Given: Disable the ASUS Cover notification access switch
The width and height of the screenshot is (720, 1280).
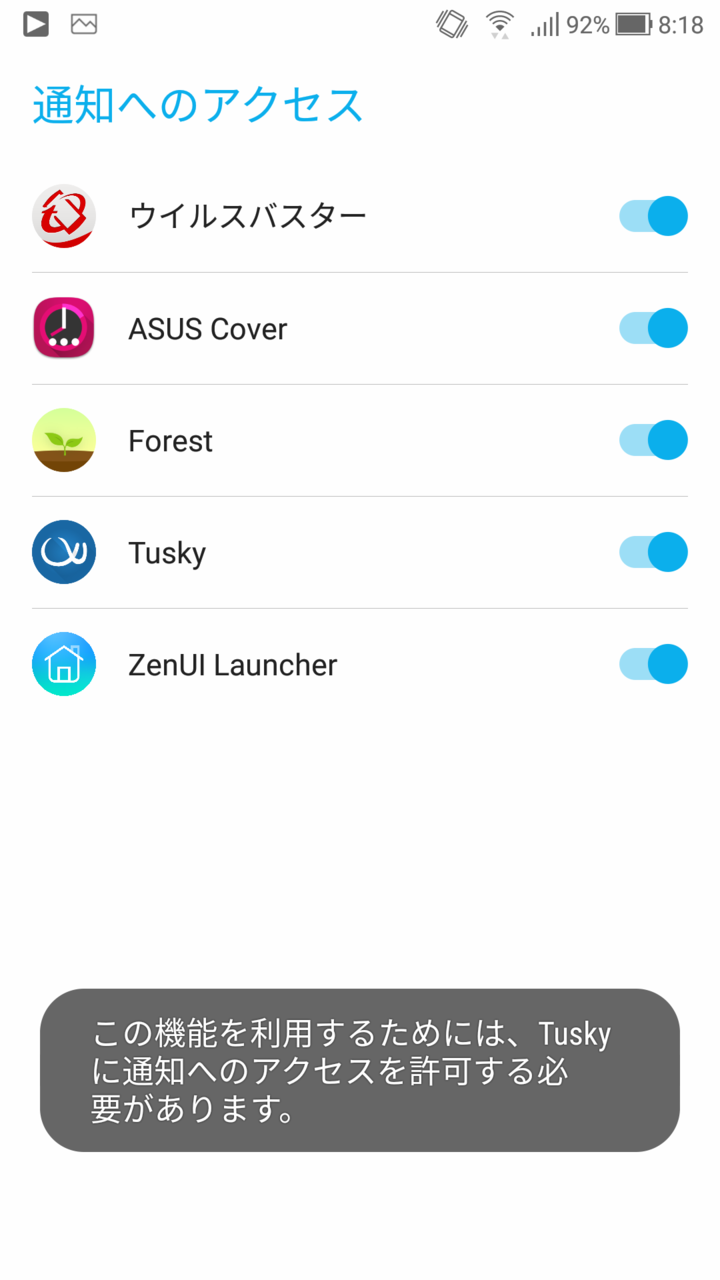Looking at the screenshot, I should click(x=653, y=328).
